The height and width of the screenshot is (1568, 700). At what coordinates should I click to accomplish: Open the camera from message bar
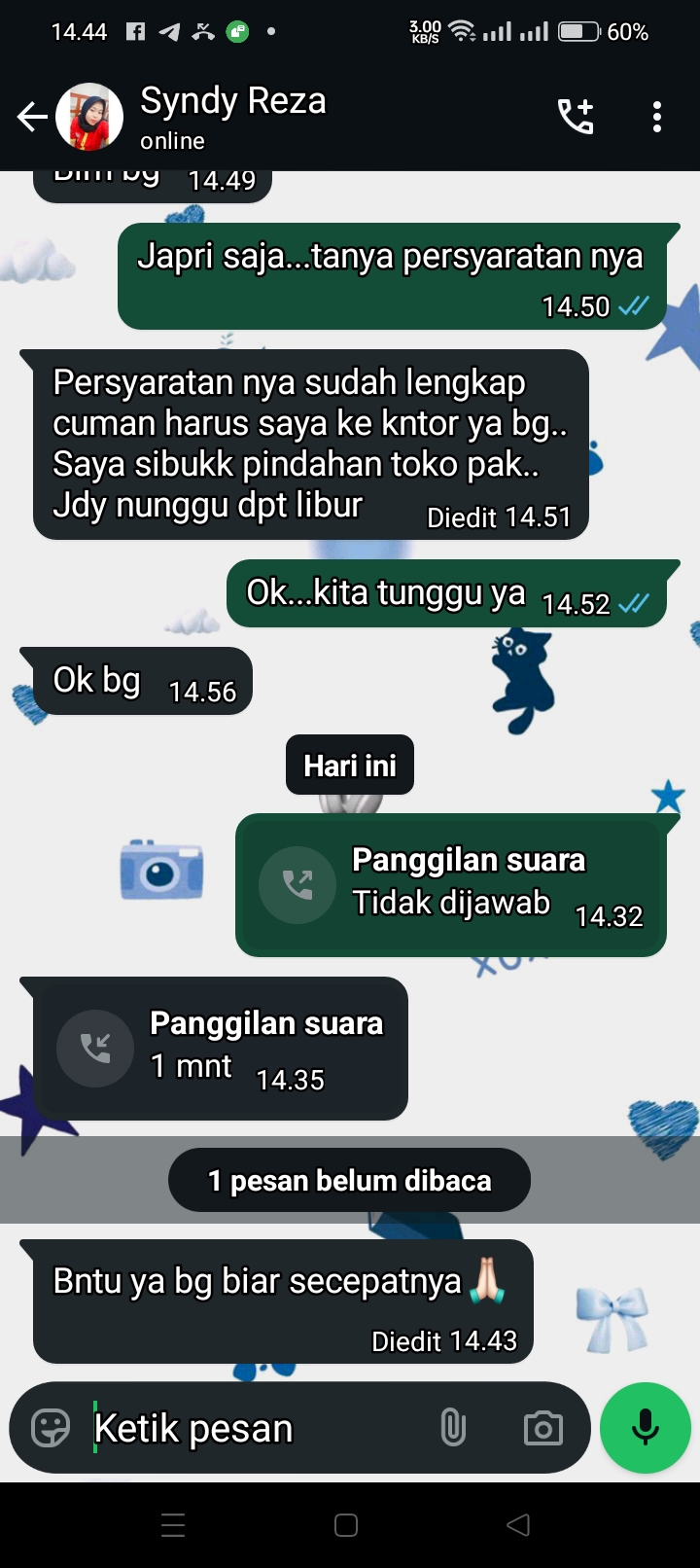[x=542, y=1428]
